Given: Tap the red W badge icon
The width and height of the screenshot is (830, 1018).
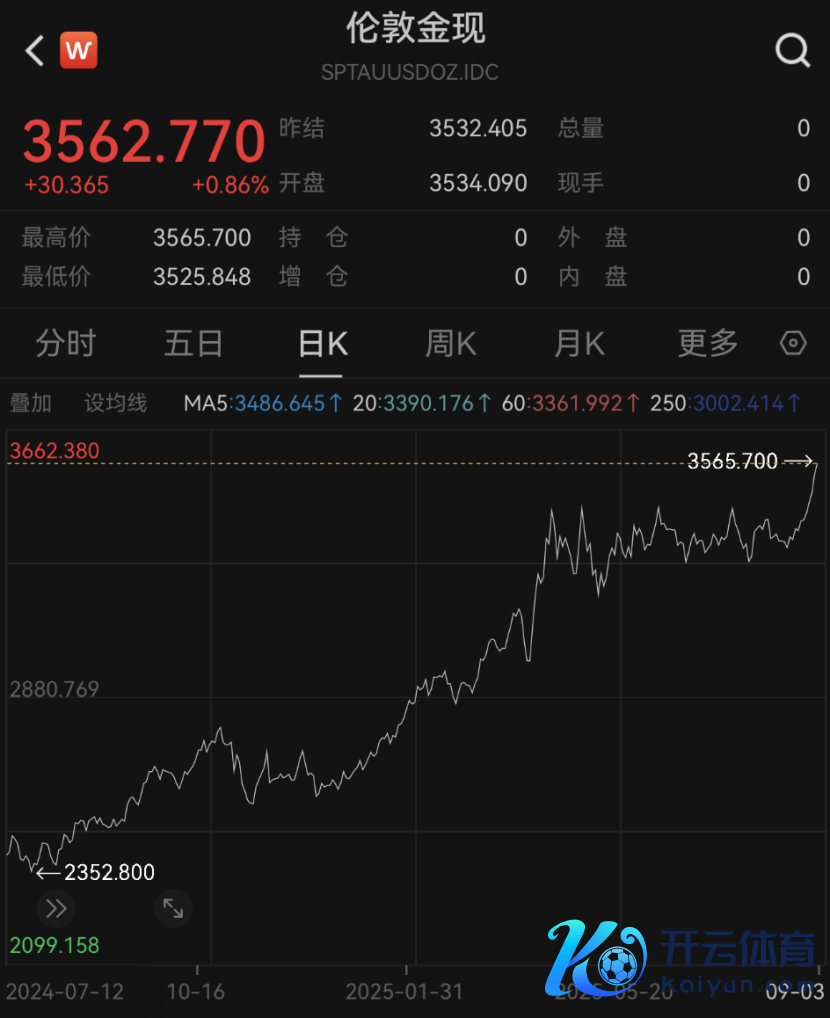Looking at the screenshot, I should coord(78,50).
